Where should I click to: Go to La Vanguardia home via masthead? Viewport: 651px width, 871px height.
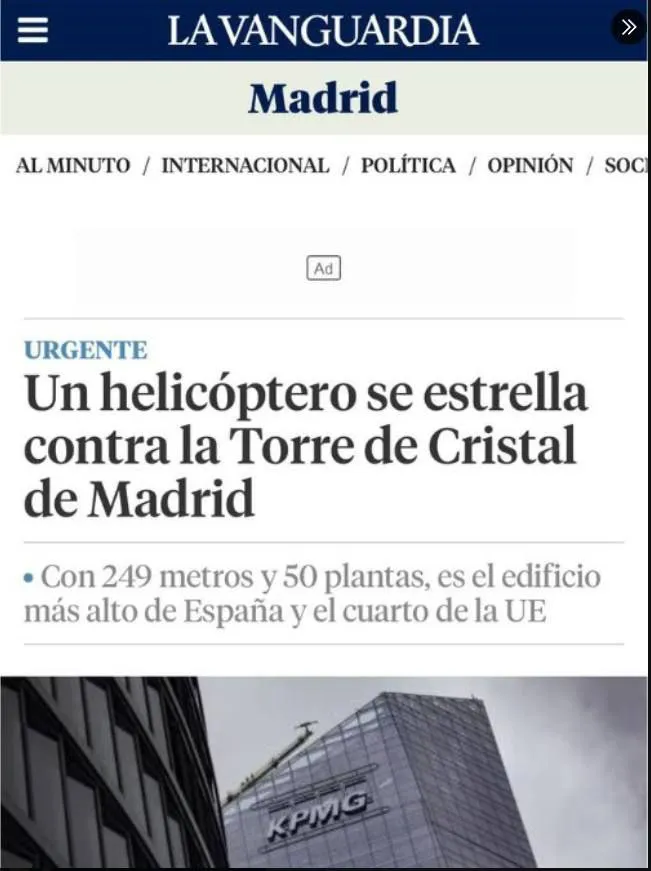(x=322, y=30)
